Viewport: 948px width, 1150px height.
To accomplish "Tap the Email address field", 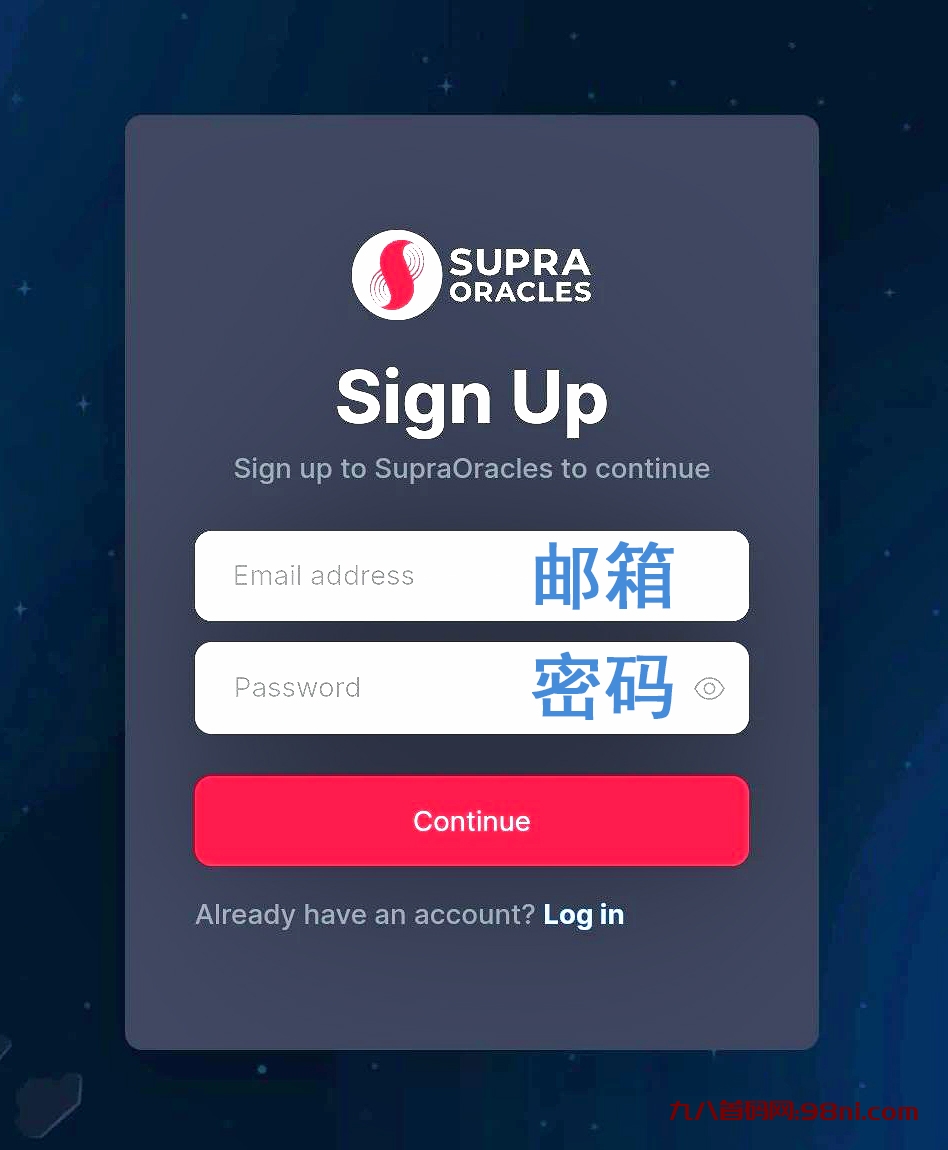I will coord(380,576).
